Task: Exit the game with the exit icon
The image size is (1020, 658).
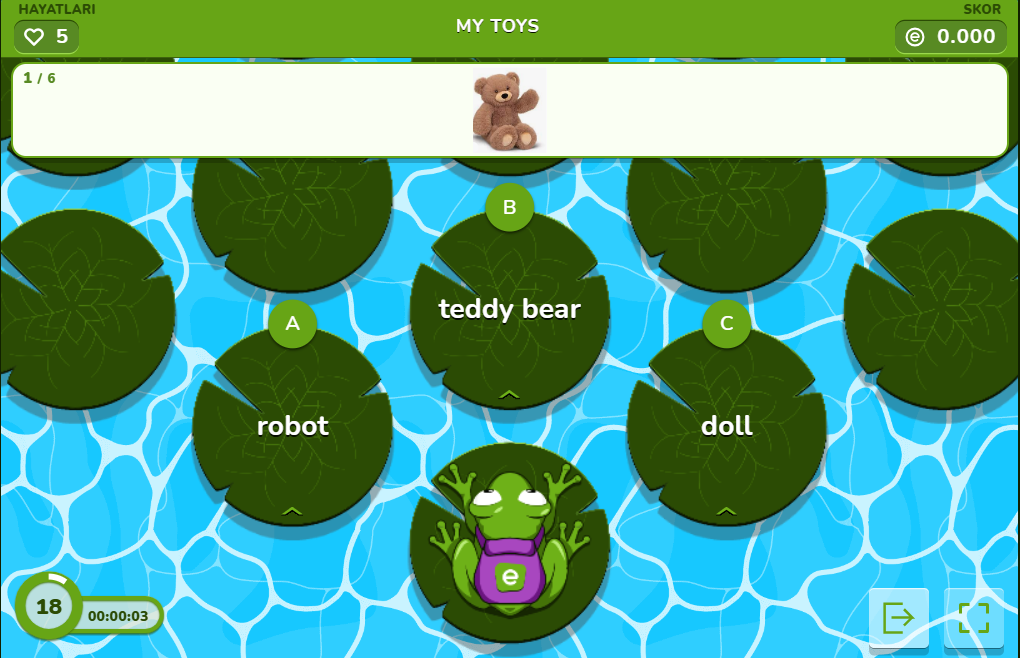Action: click(898, 617)
